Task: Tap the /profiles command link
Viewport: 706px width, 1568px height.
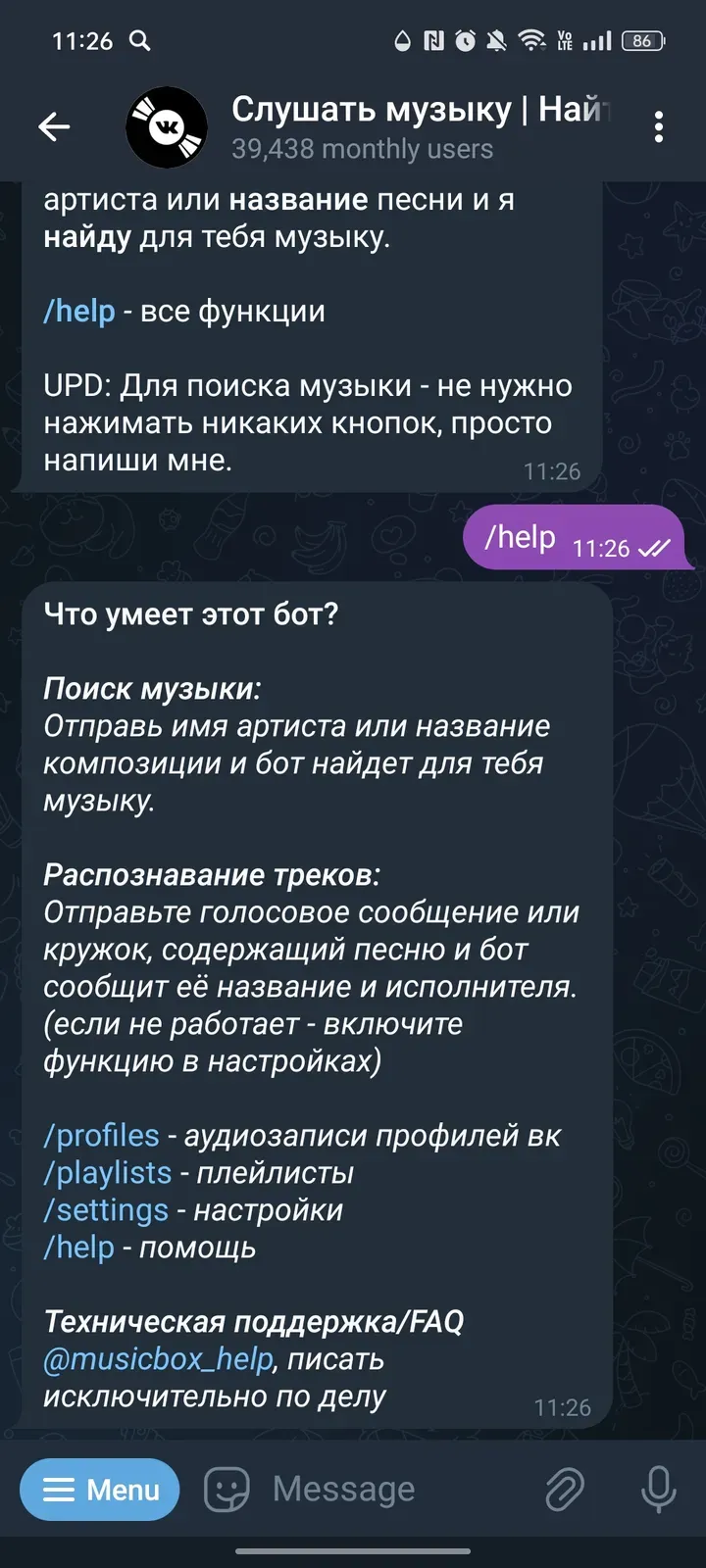Action: pyautogui.click(x=101, y=1135)
